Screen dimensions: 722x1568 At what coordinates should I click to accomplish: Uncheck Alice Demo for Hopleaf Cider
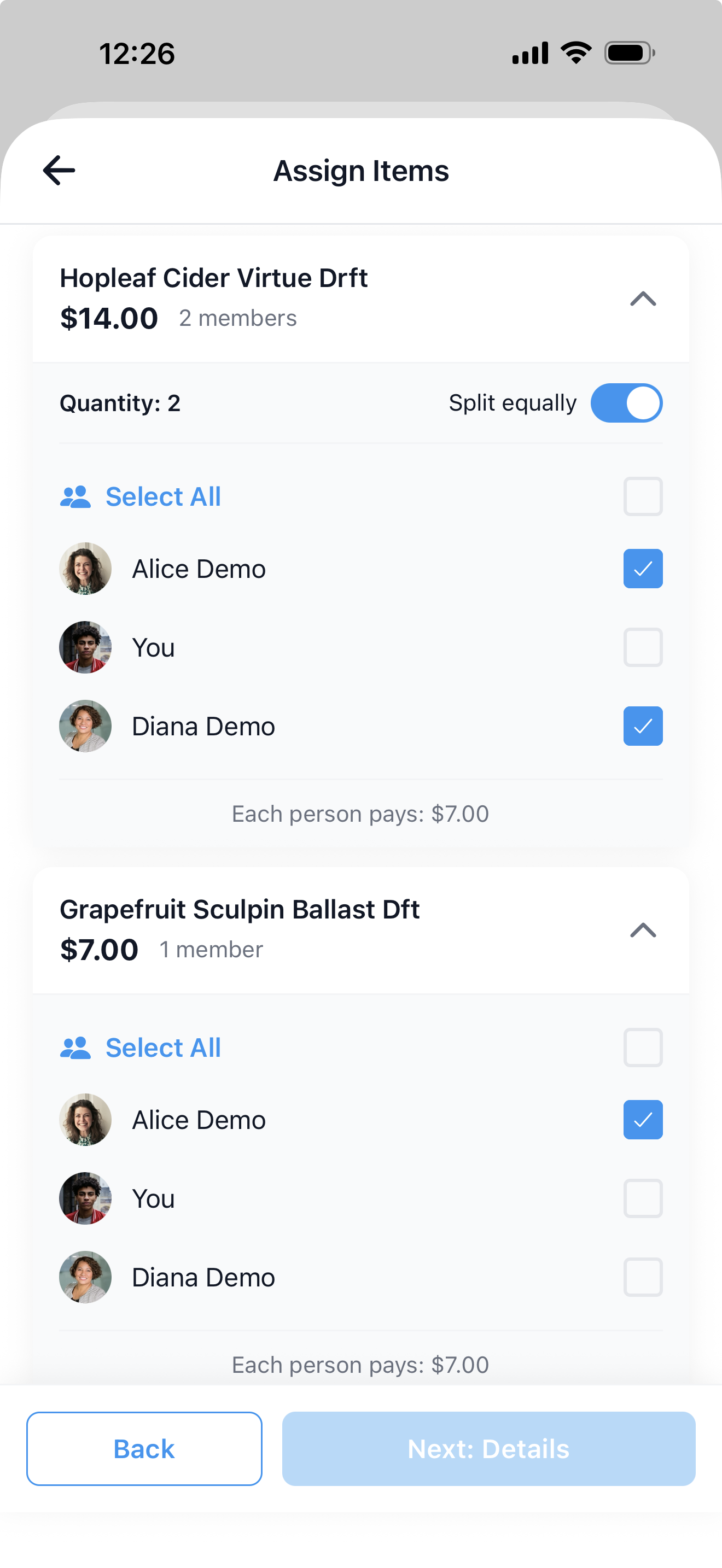pyautogui.click(x=643, y=568)
